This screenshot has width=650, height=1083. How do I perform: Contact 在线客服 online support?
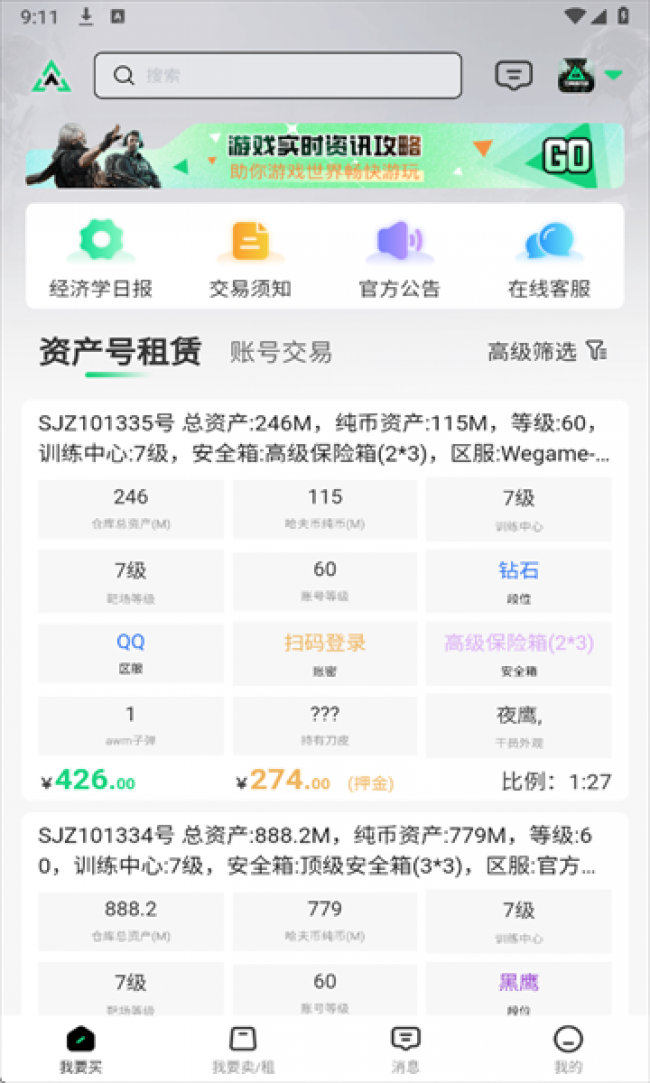pos(549,258)
